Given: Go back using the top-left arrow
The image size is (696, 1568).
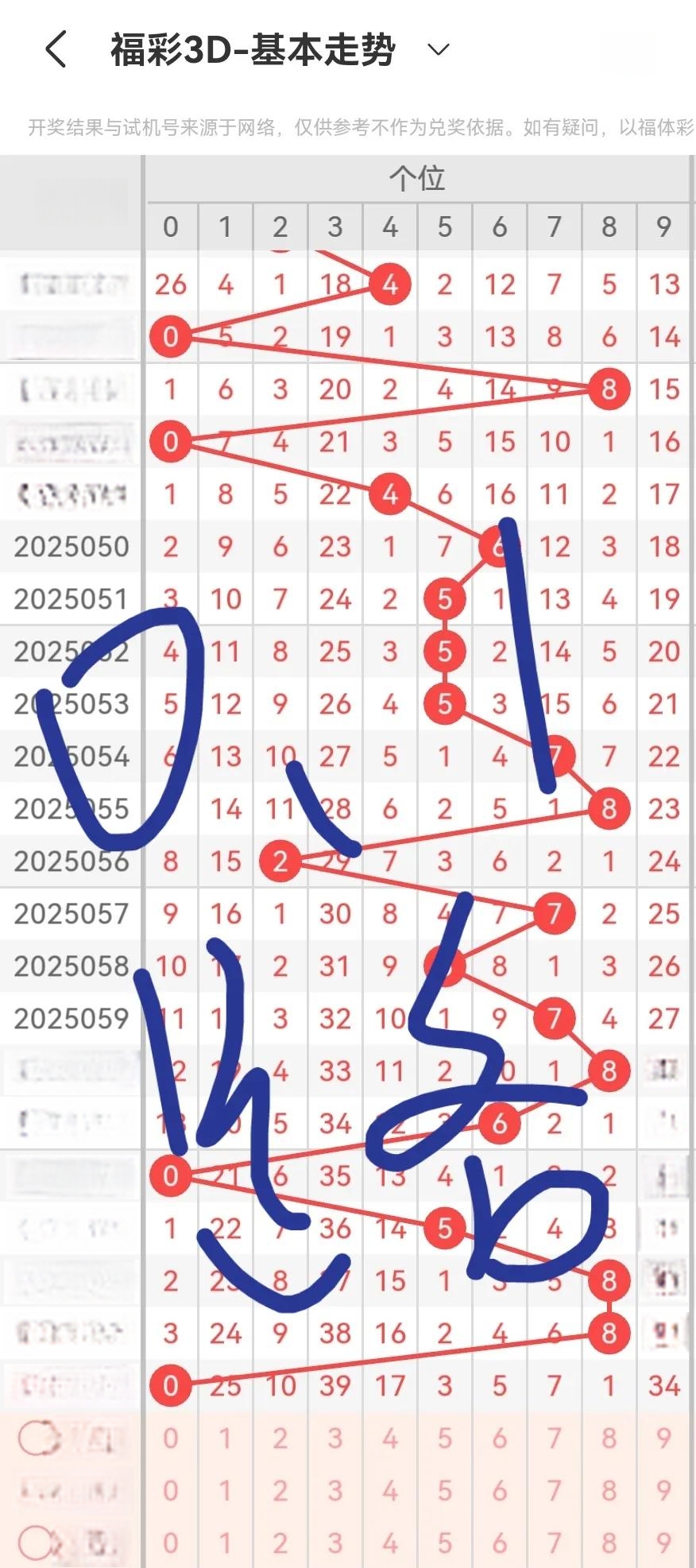Looking at the screenshot, I should (56, 49).
